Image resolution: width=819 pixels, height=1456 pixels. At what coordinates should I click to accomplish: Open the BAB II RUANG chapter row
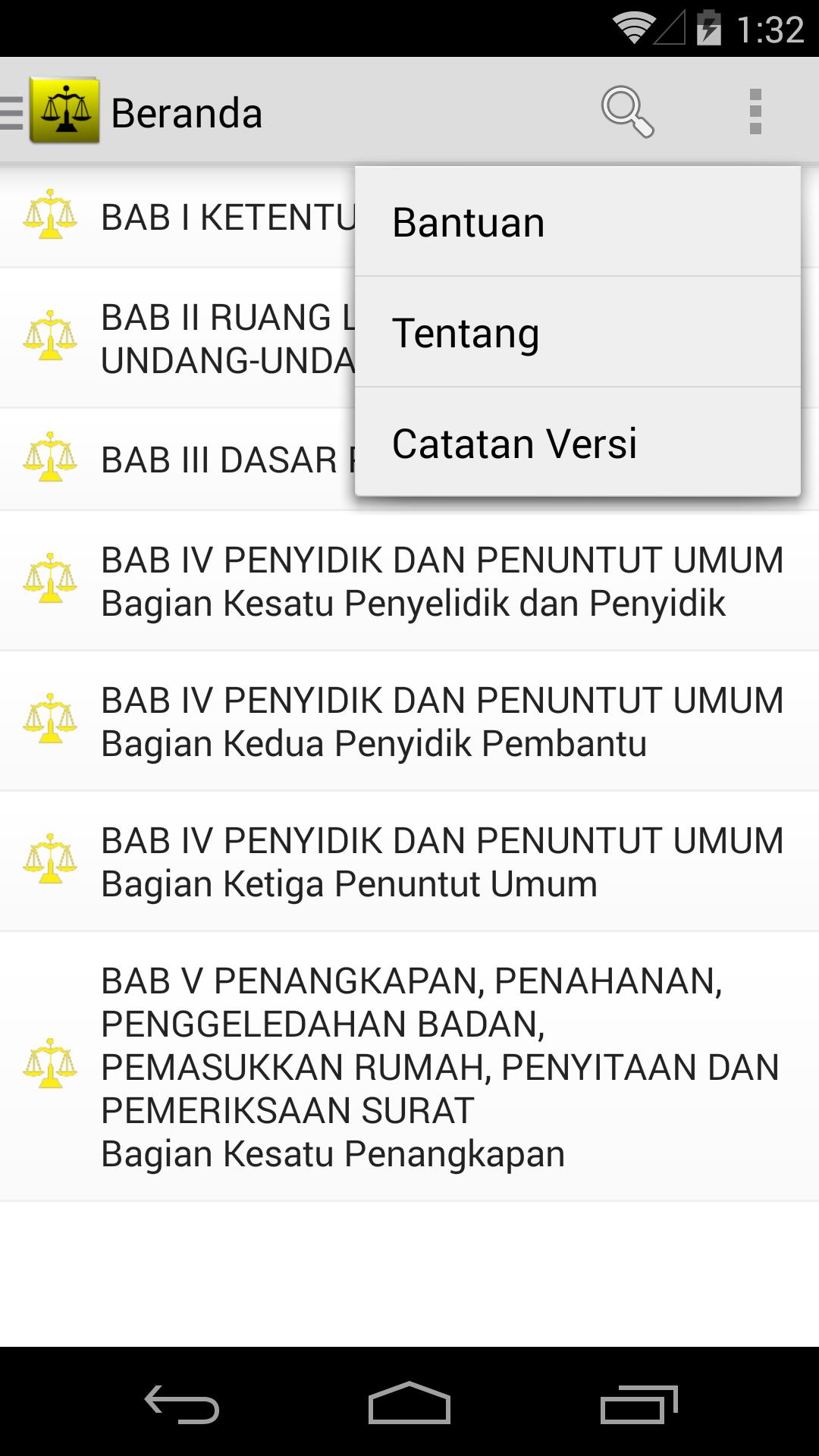(x=190, y=338)
